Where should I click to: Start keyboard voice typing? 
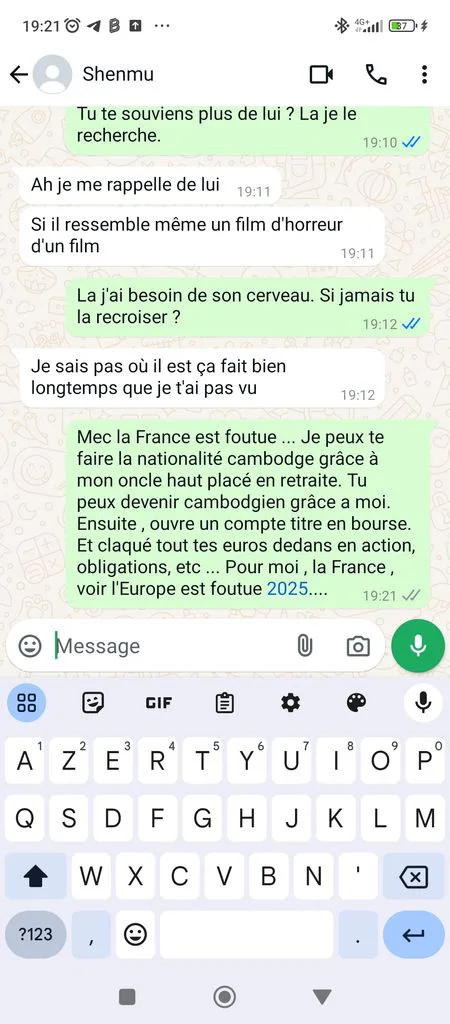[x=423, y=703]
